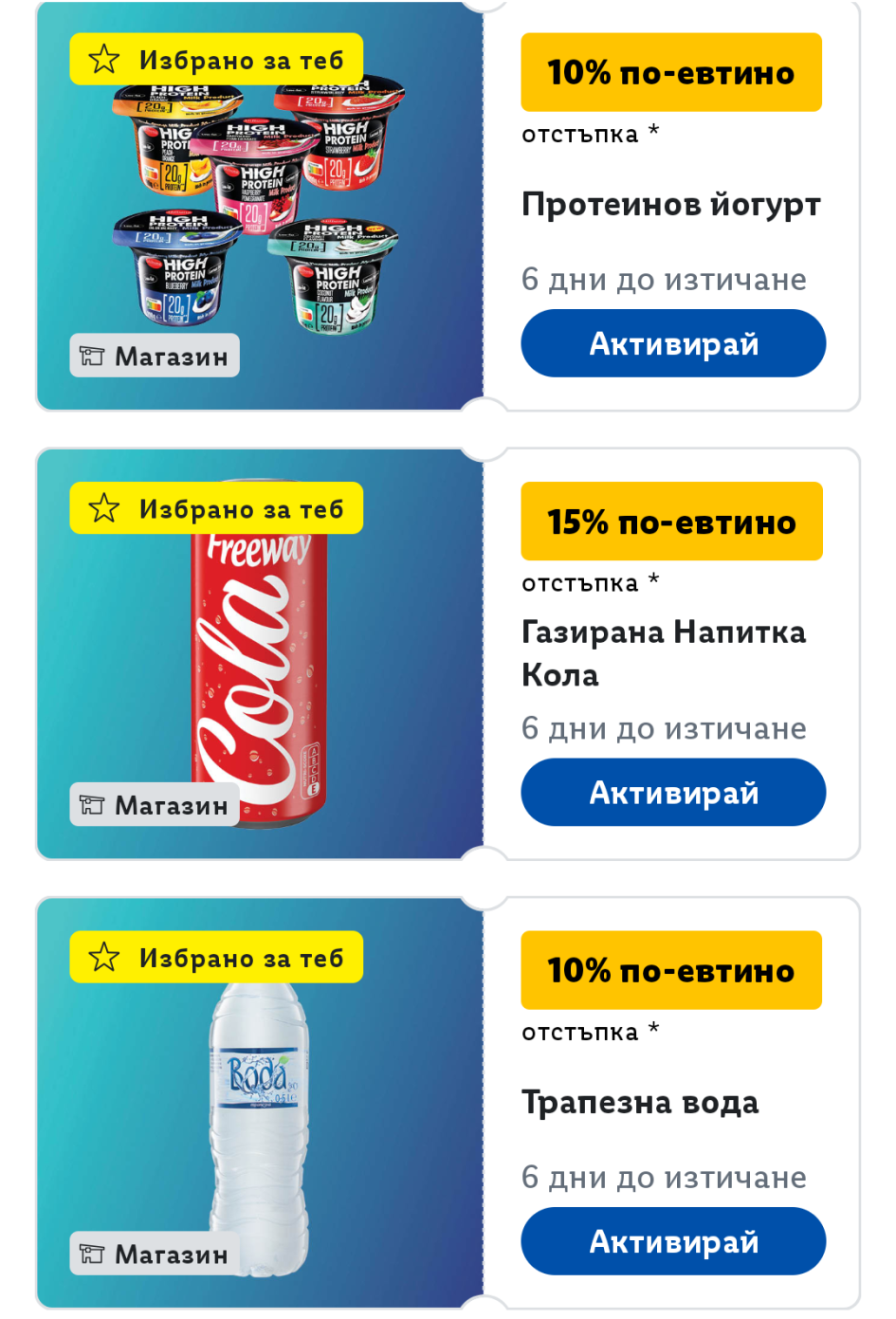Open the table water coupon card
The image size is (896, 1319).
point(259,1105)
